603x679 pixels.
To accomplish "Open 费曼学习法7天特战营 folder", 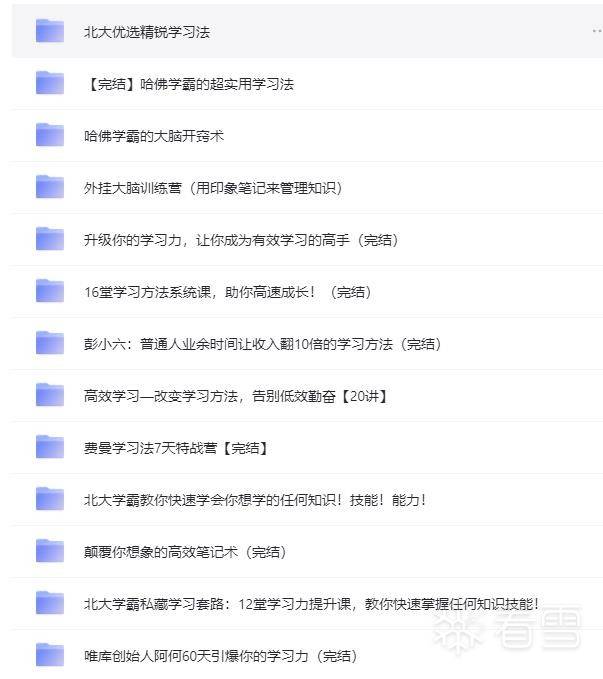I will pyautogui.click(x=176, y=448).
